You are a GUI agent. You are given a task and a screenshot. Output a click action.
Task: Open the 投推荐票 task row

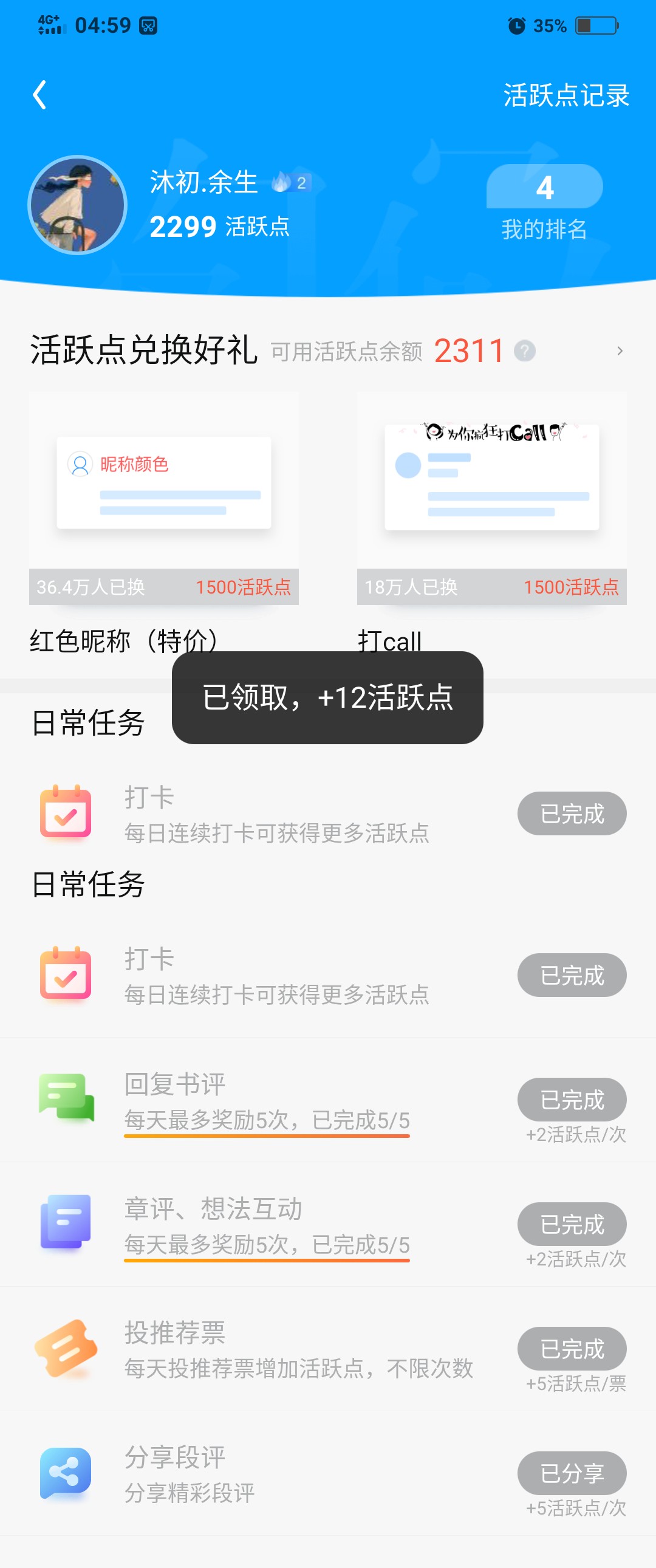[x=298, y=1349]
